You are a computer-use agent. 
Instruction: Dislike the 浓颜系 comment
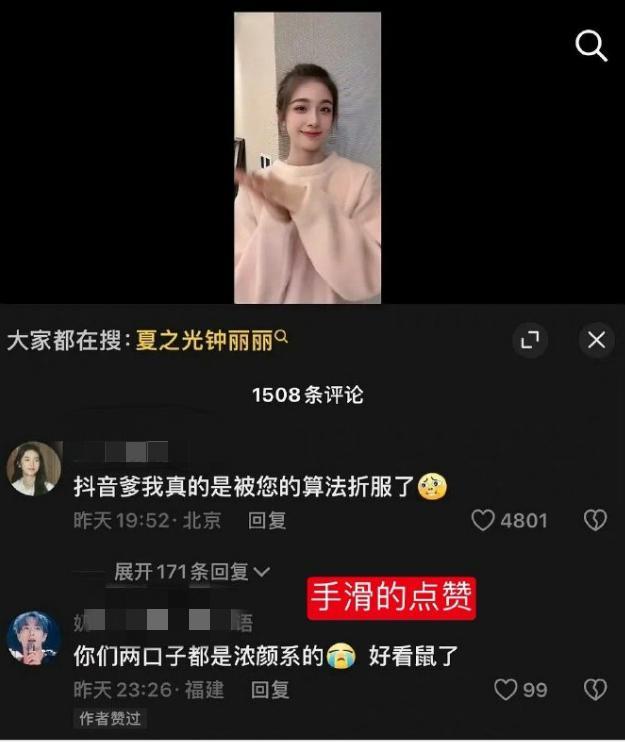(595, 689)
